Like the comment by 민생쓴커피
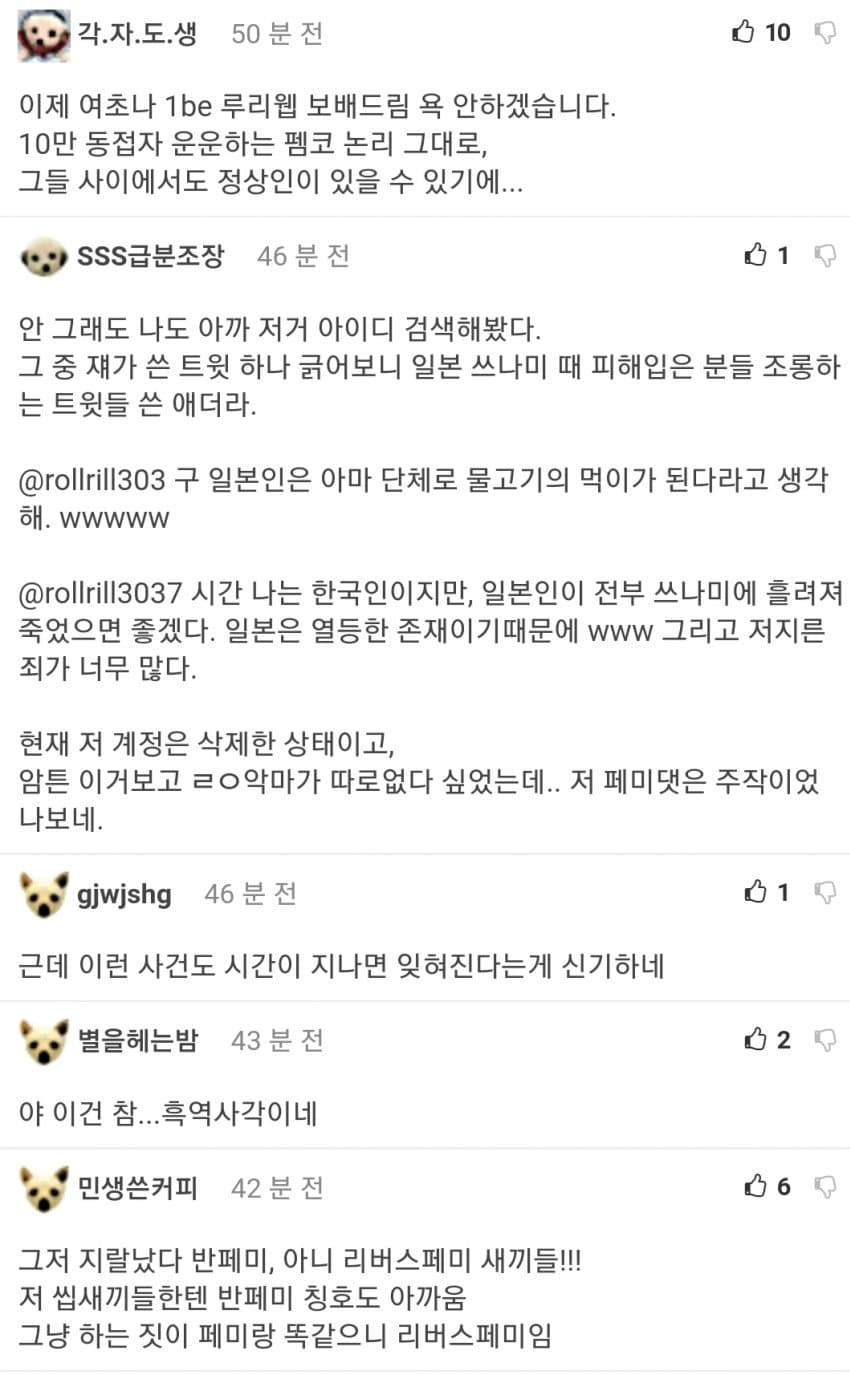This screenshot has width=850, height=1379. click(x=756, y=1187)
